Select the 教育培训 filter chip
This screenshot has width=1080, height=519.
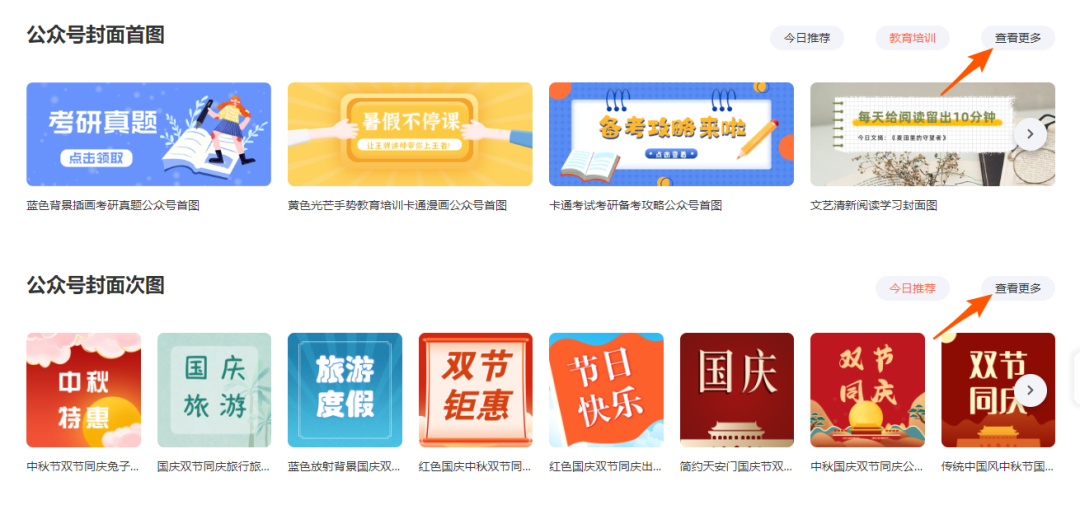(912, 38)
